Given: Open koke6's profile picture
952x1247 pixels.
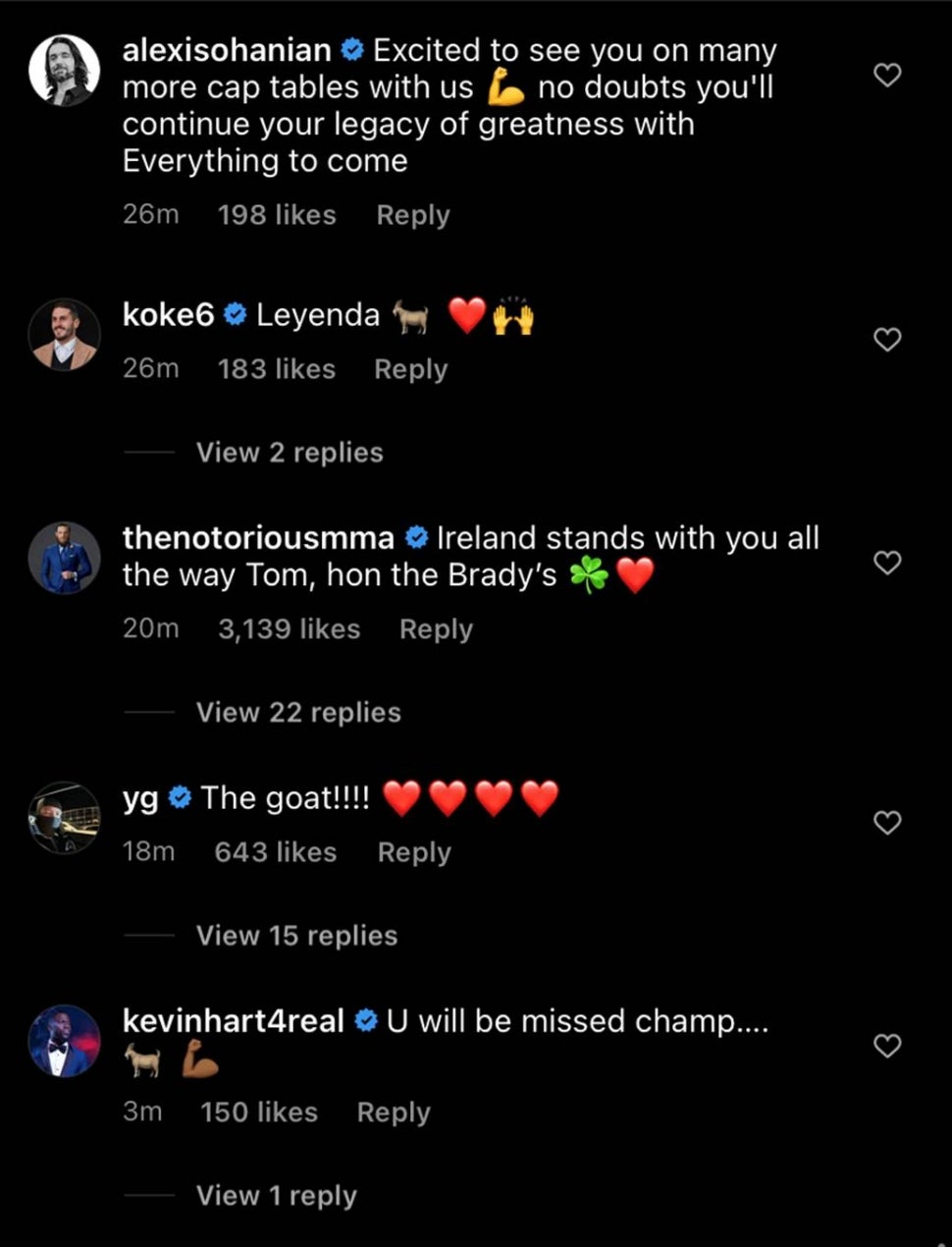Looking at the screenshot, I should [x=64, y=335].
